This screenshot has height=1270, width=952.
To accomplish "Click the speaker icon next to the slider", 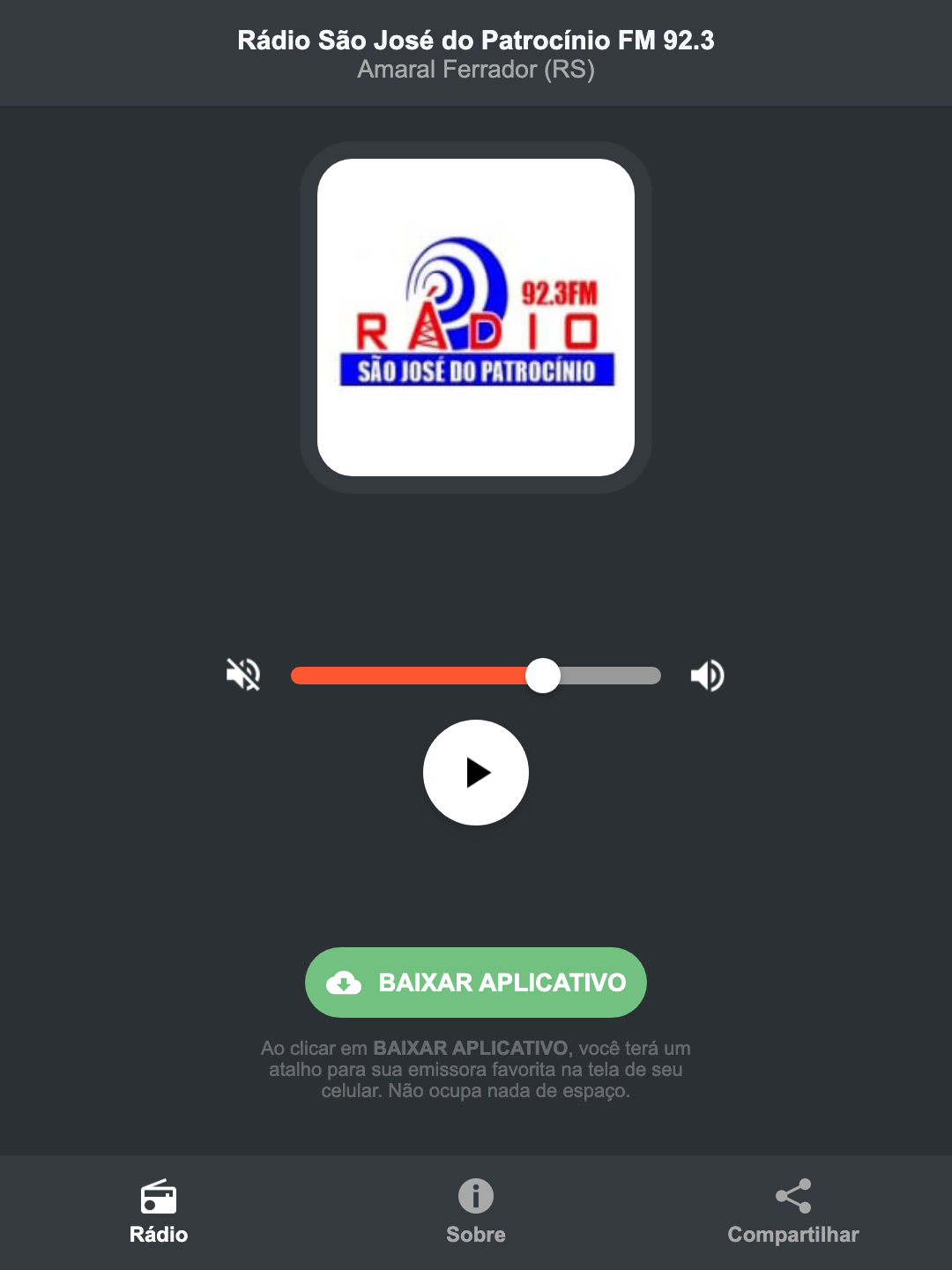I will (707, 675).
